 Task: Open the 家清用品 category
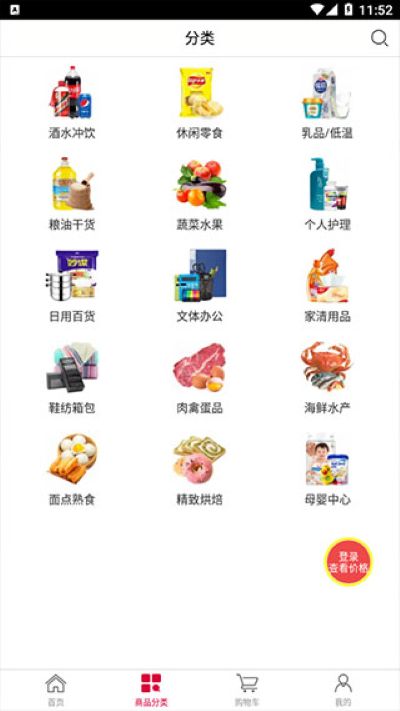(327, 286)
